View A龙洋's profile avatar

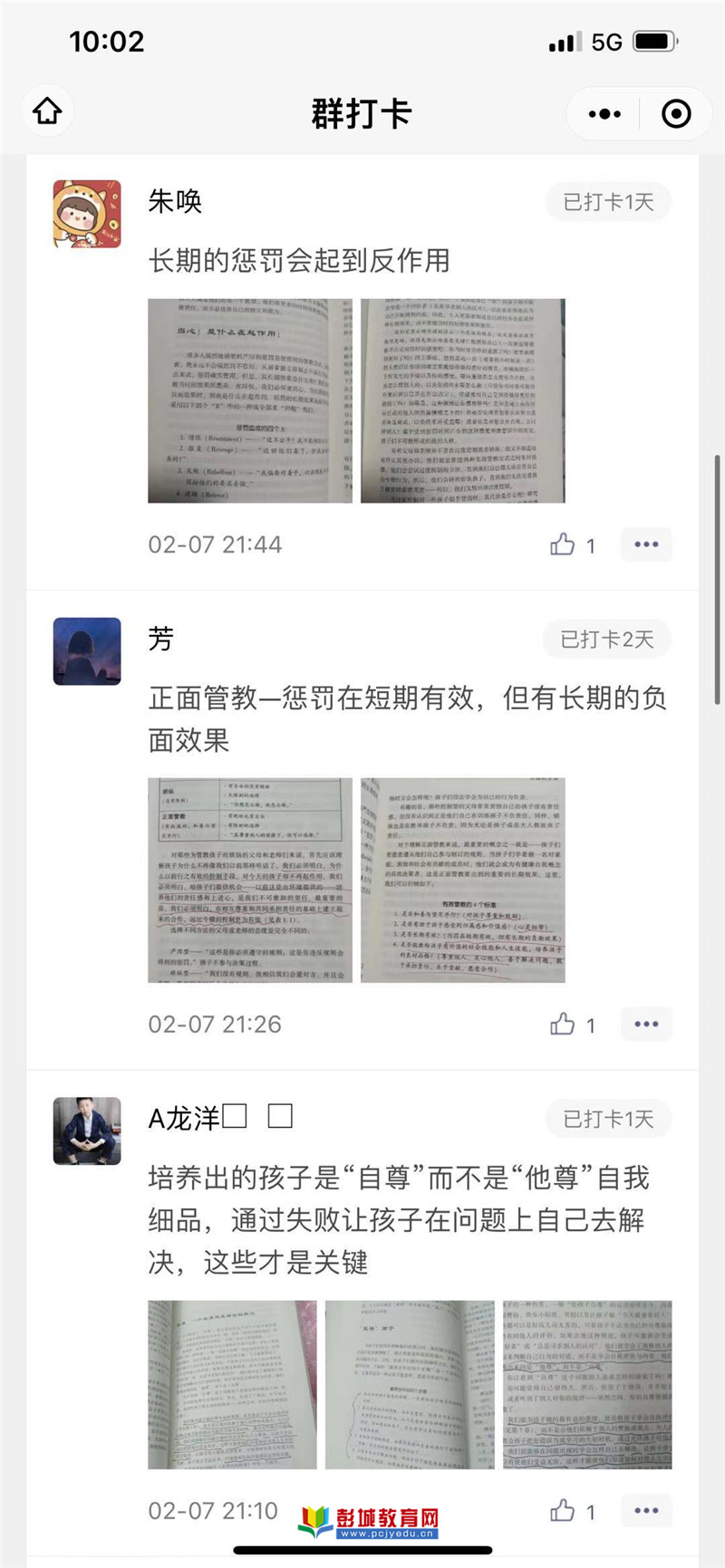pos(87,1130)
